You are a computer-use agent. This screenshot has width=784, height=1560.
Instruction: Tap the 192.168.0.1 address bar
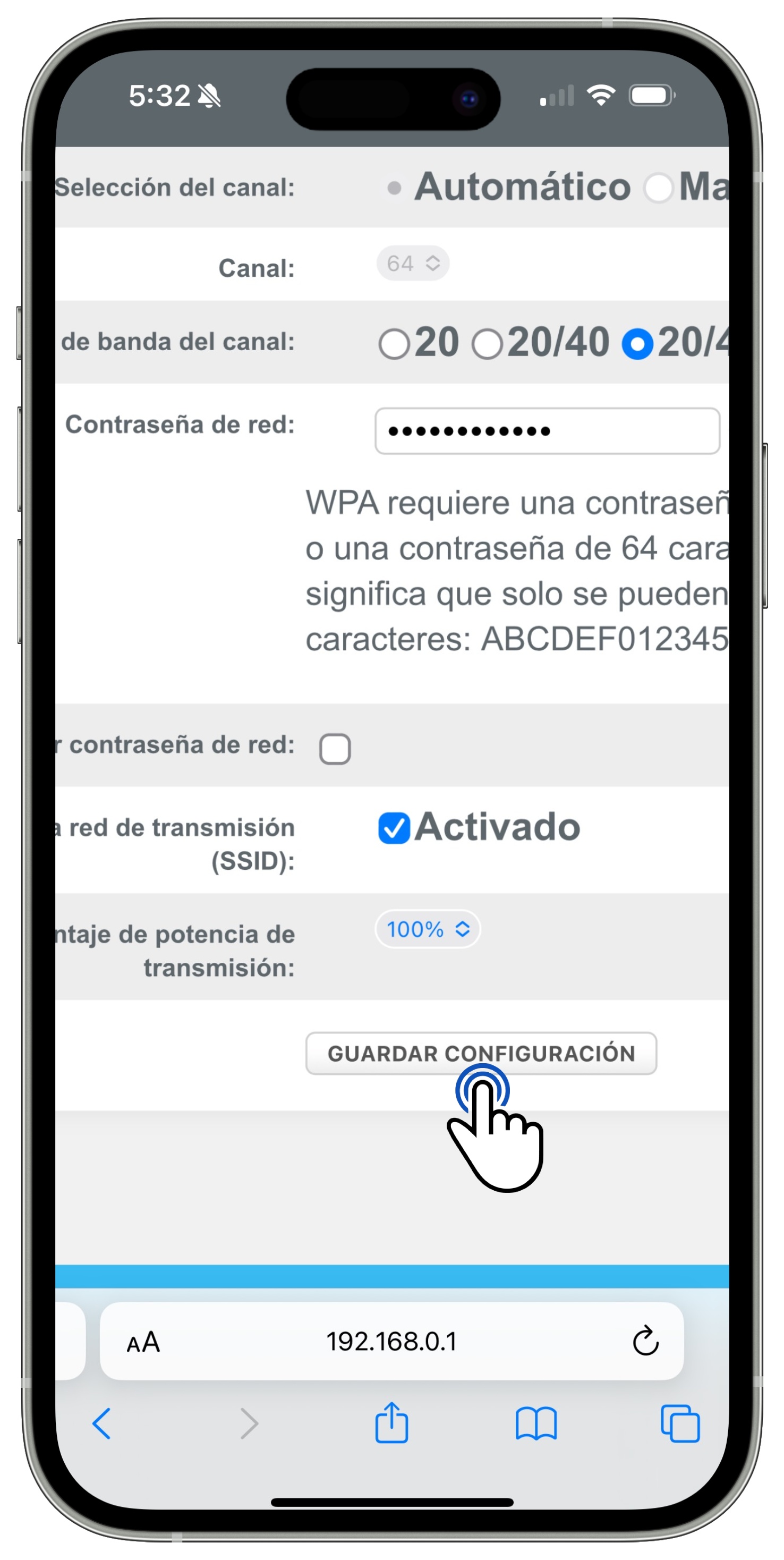[391, 1342]
